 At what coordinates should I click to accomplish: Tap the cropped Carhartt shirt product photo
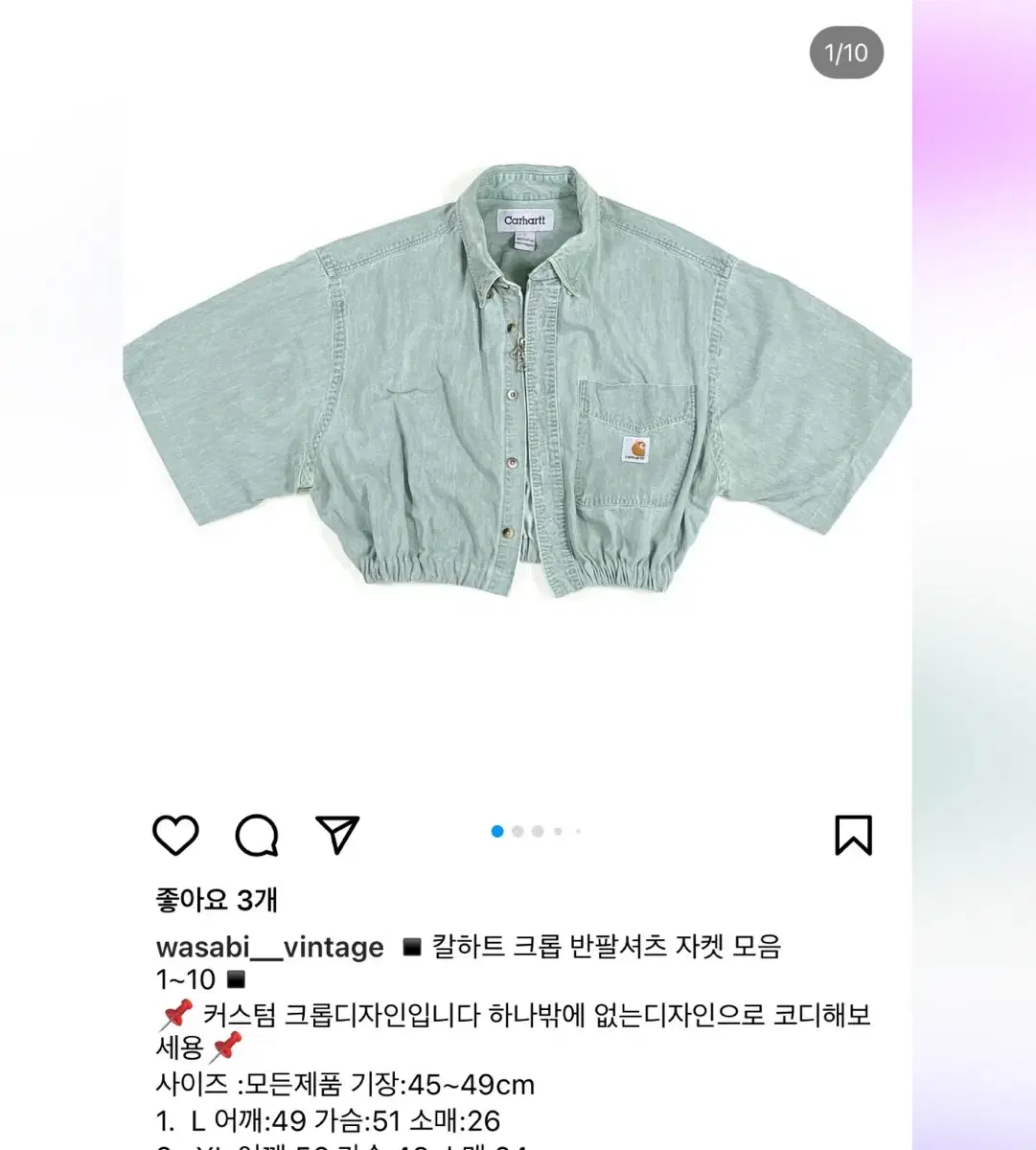click(518, 402)
